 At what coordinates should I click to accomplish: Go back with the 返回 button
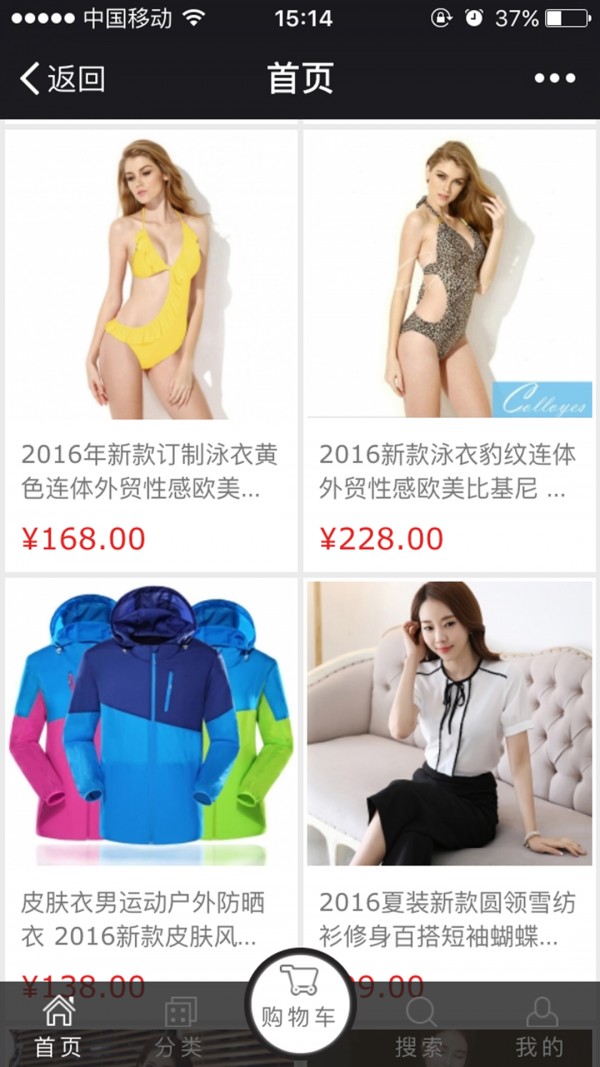tap(62, 78)
